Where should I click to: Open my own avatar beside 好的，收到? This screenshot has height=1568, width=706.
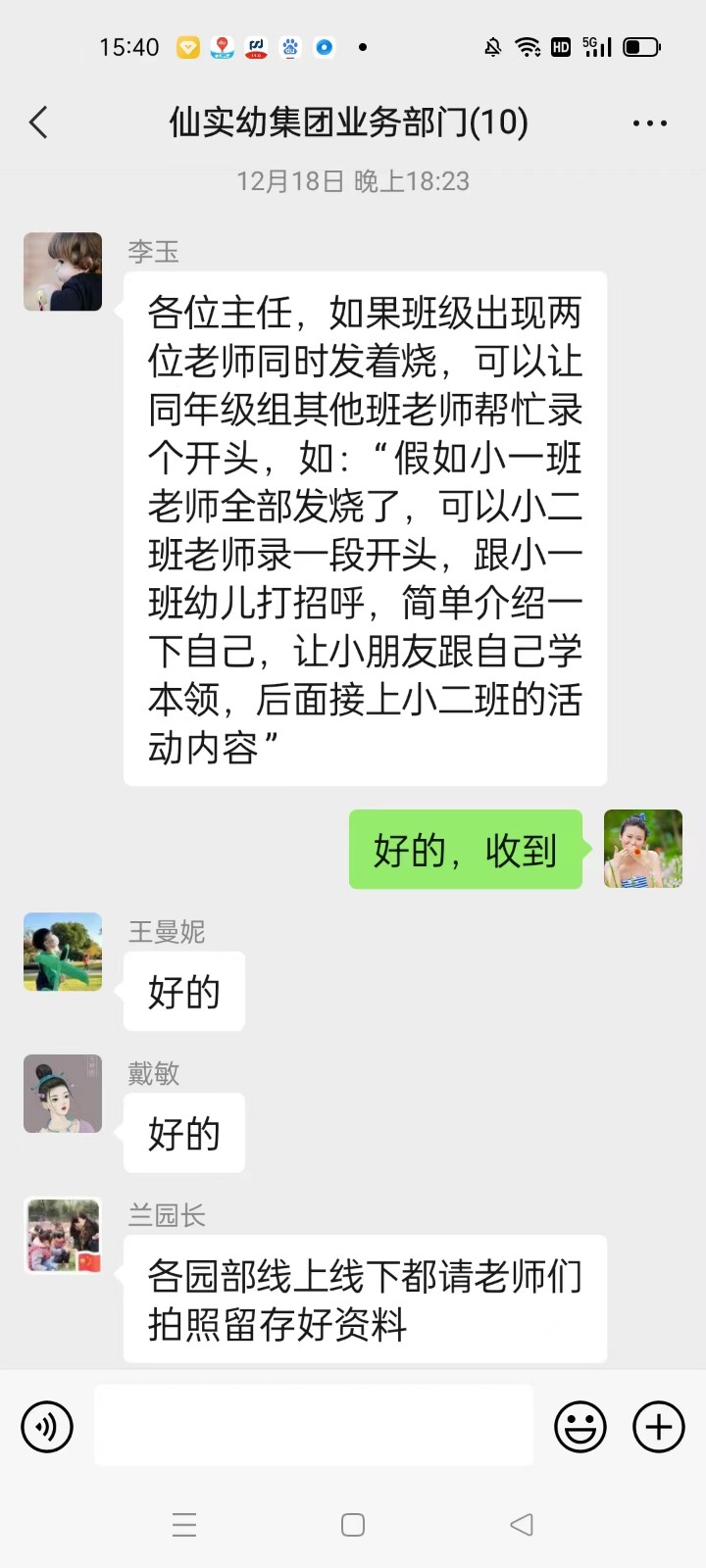[x=642, y=849]
